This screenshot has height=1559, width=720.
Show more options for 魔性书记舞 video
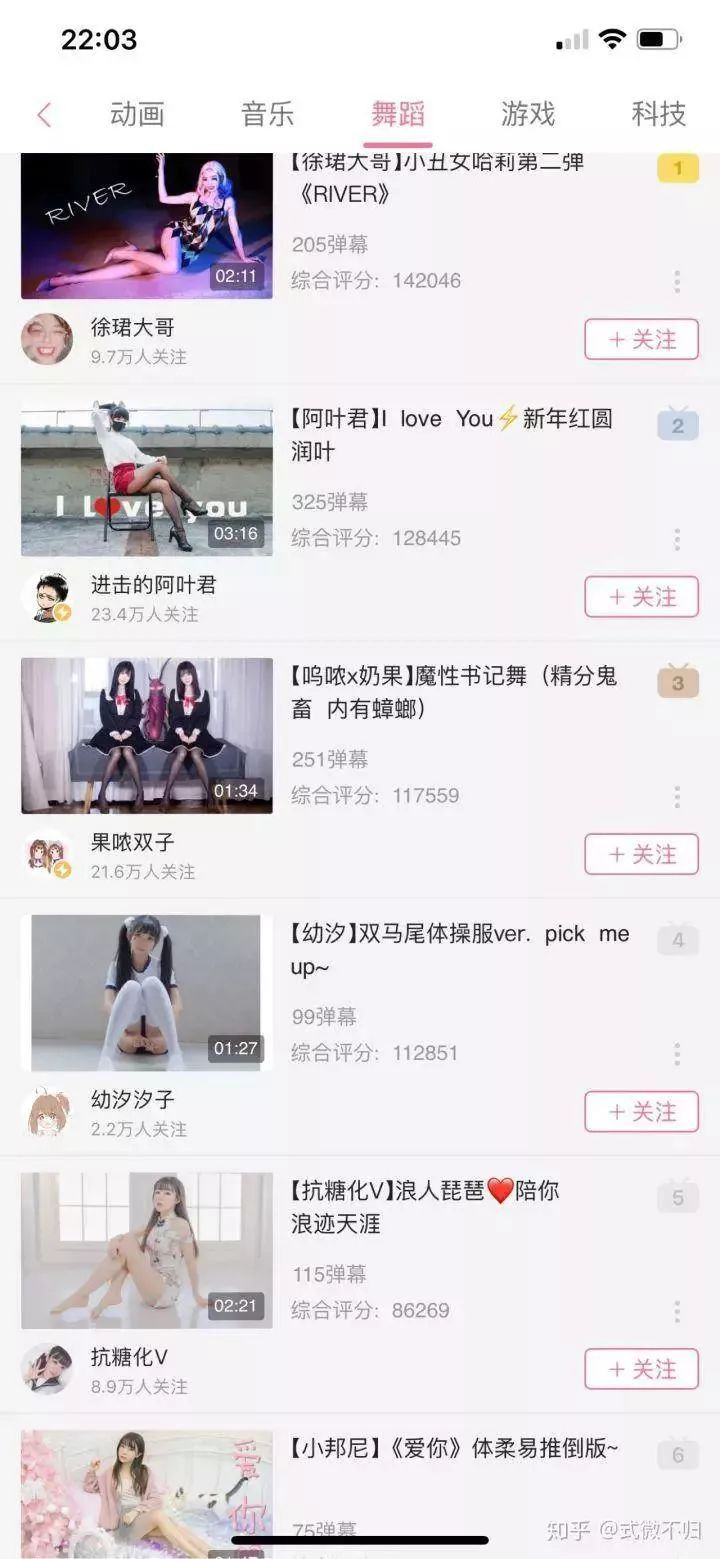[x=677, y=796]
